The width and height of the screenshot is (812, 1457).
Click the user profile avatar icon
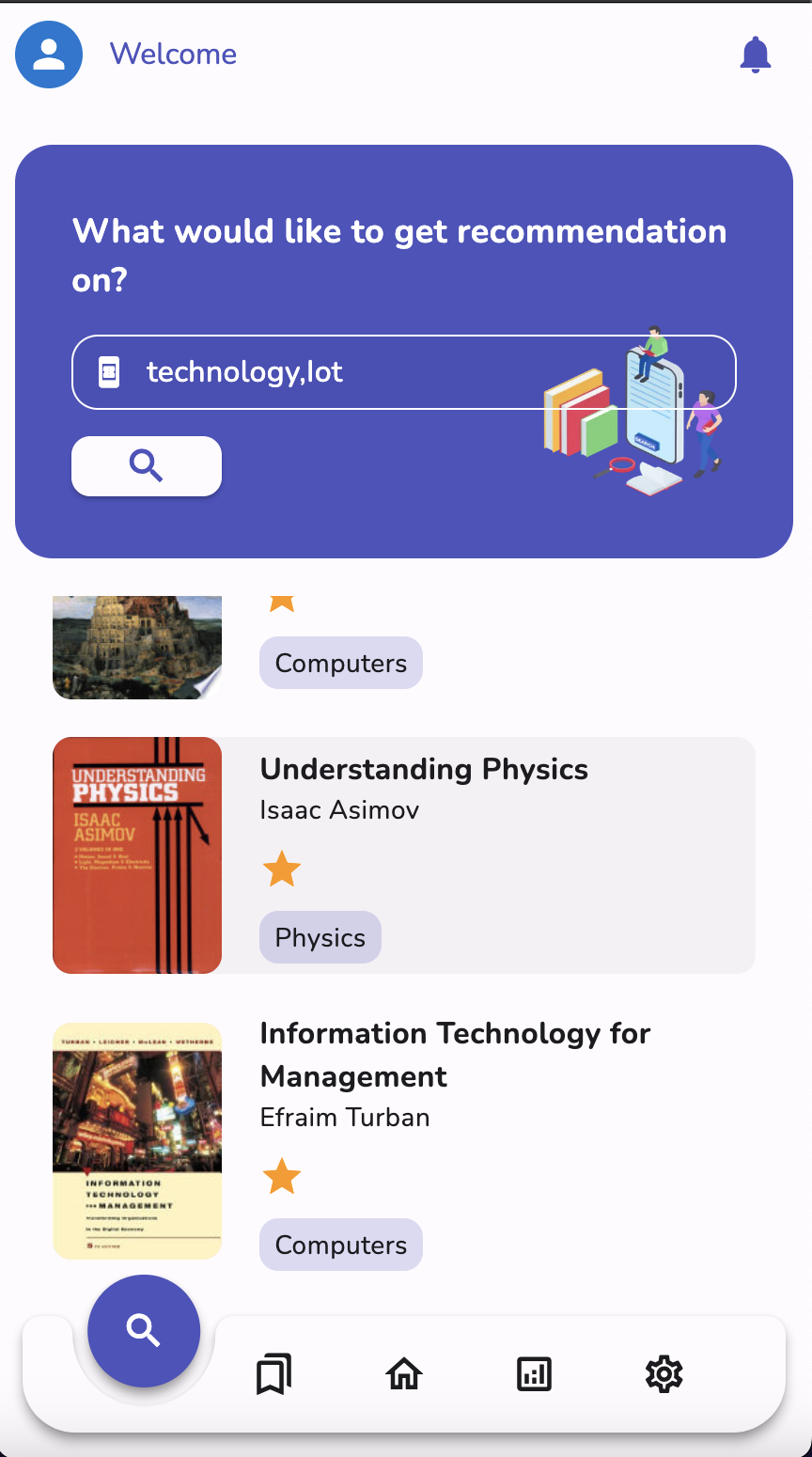point(49,55)
